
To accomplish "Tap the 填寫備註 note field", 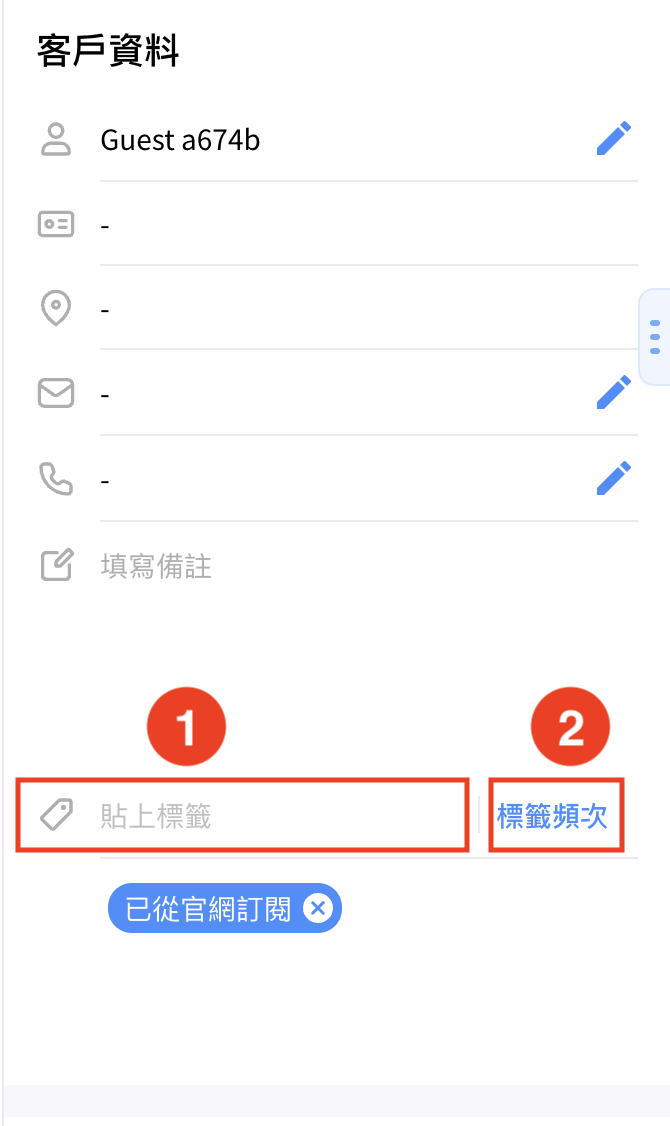I will (156, 567).
